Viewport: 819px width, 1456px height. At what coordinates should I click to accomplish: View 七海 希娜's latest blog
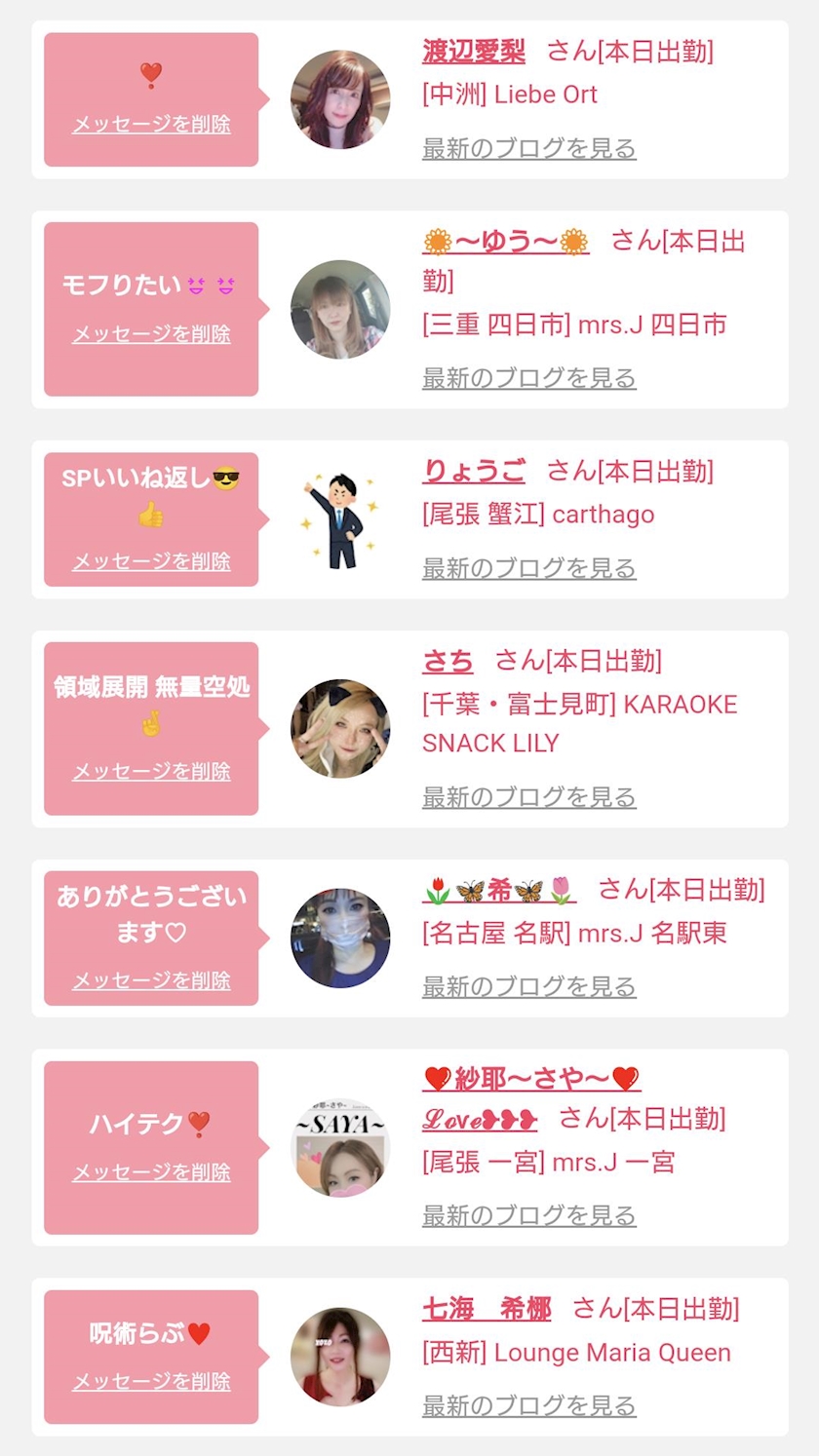point(529,1406)
